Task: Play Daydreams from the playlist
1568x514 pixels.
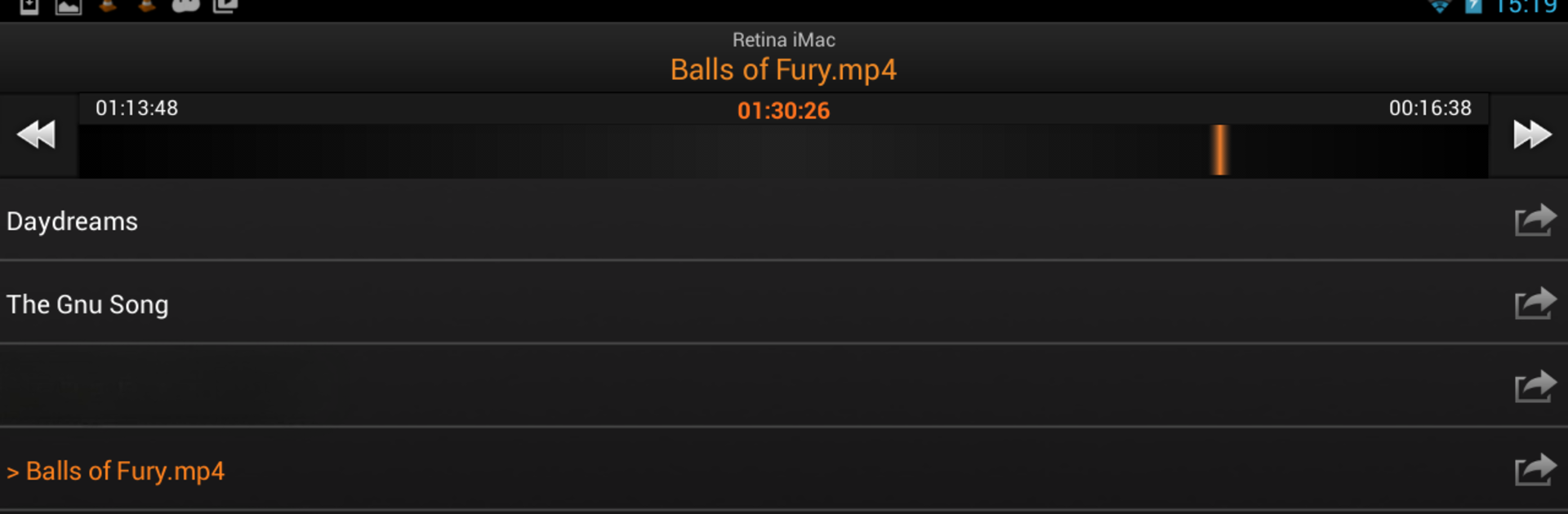Action: point(73,221)
